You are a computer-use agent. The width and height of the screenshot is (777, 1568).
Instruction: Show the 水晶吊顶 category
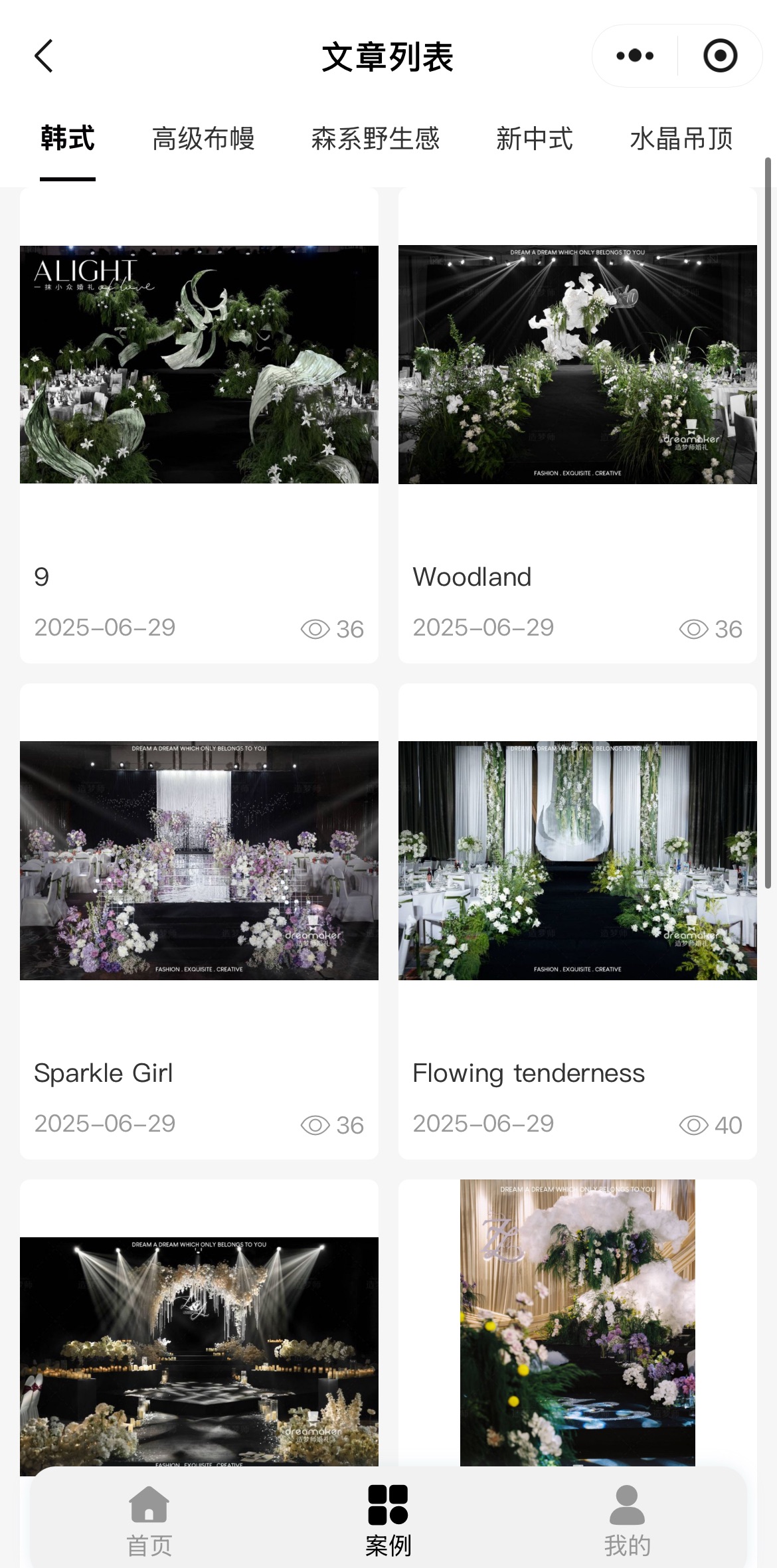coord(681,139)
